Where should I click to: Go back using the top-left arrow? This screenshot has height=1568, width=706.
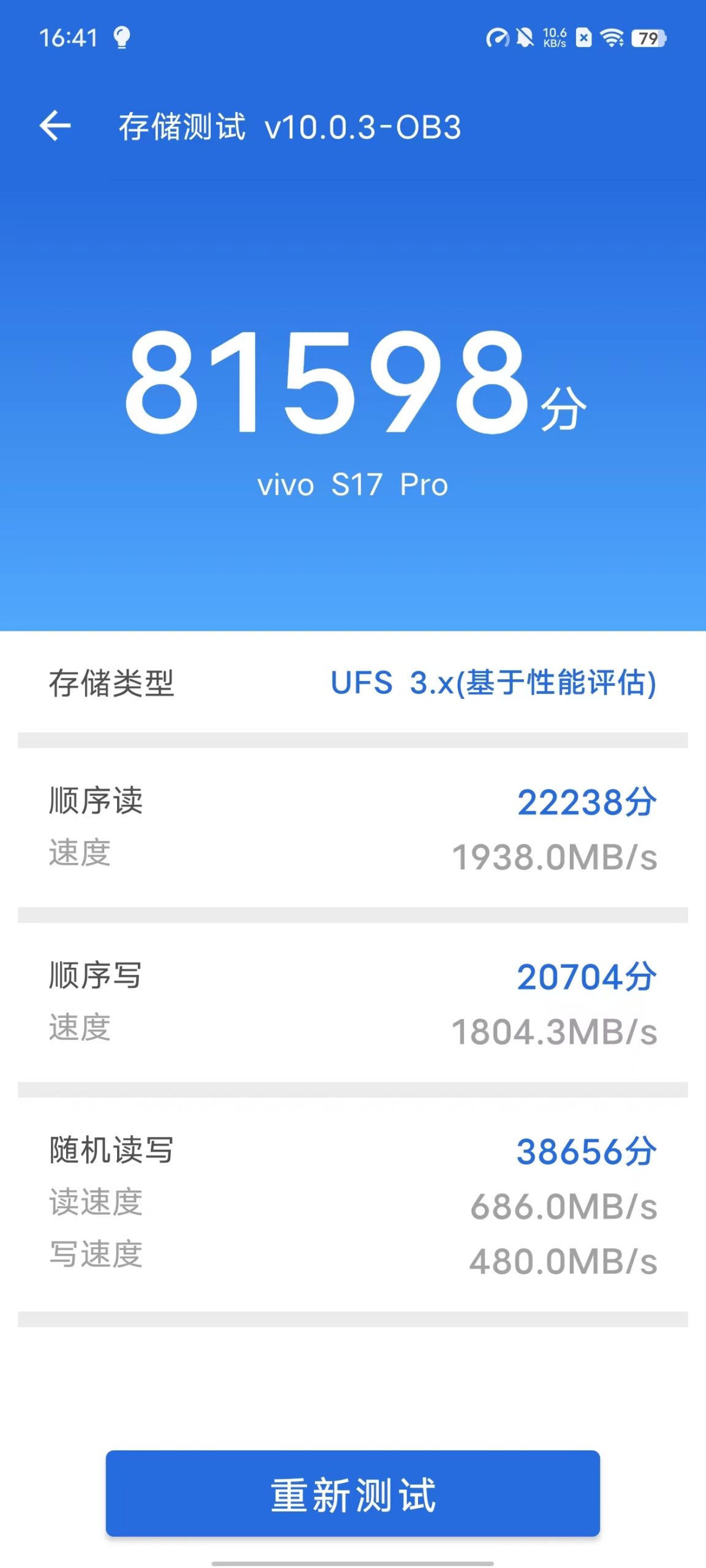tap(55, 126)
